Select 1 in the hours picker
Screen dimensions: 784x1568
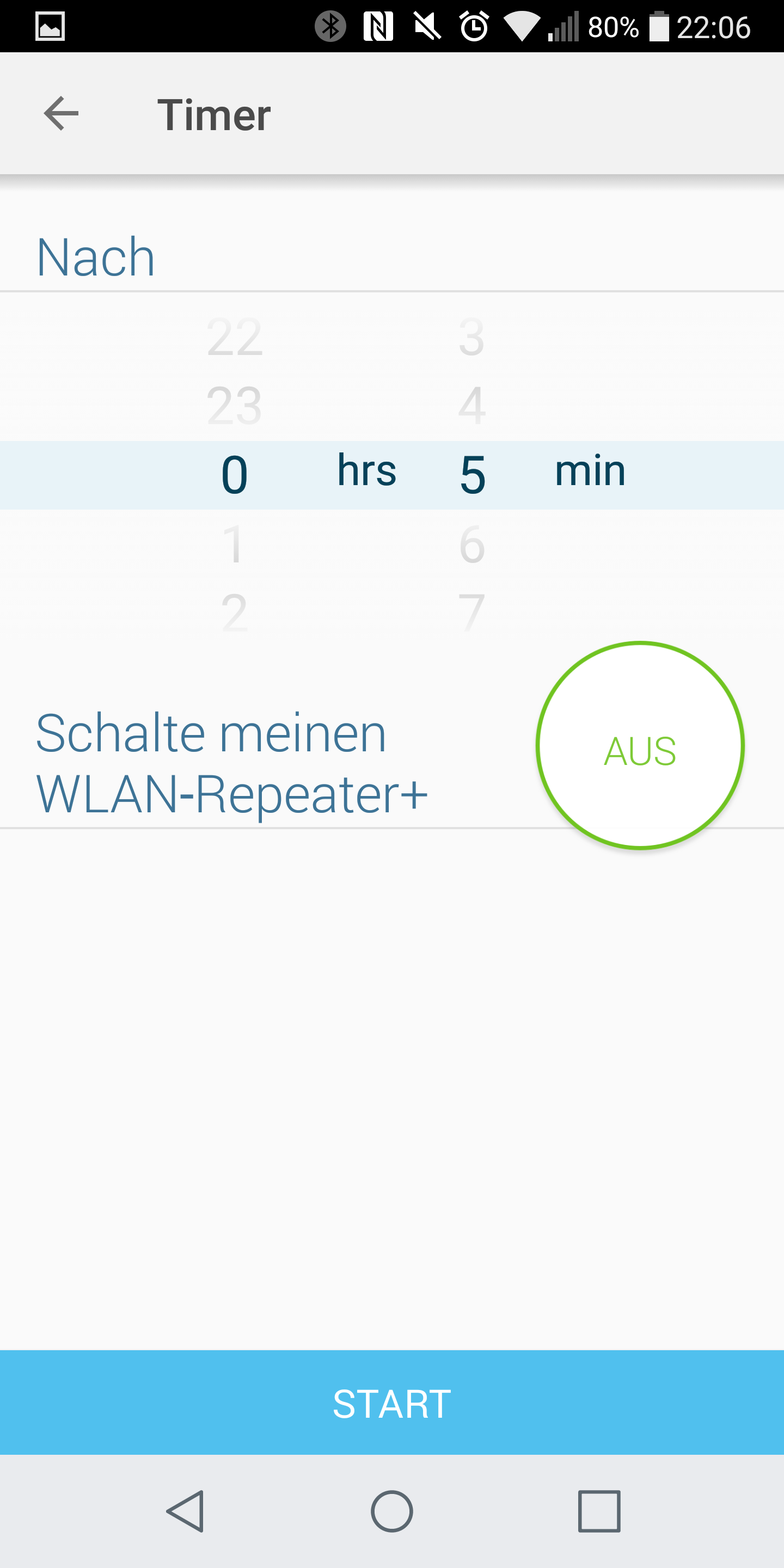coord(234,544)
